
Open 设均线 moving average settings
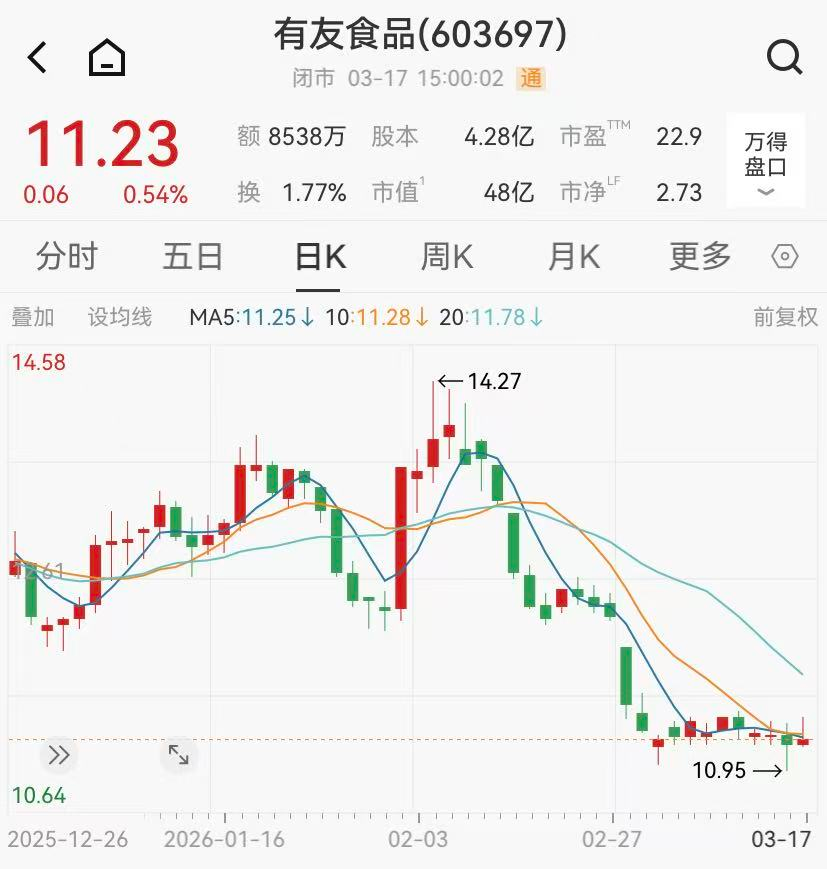click(120, 318)
